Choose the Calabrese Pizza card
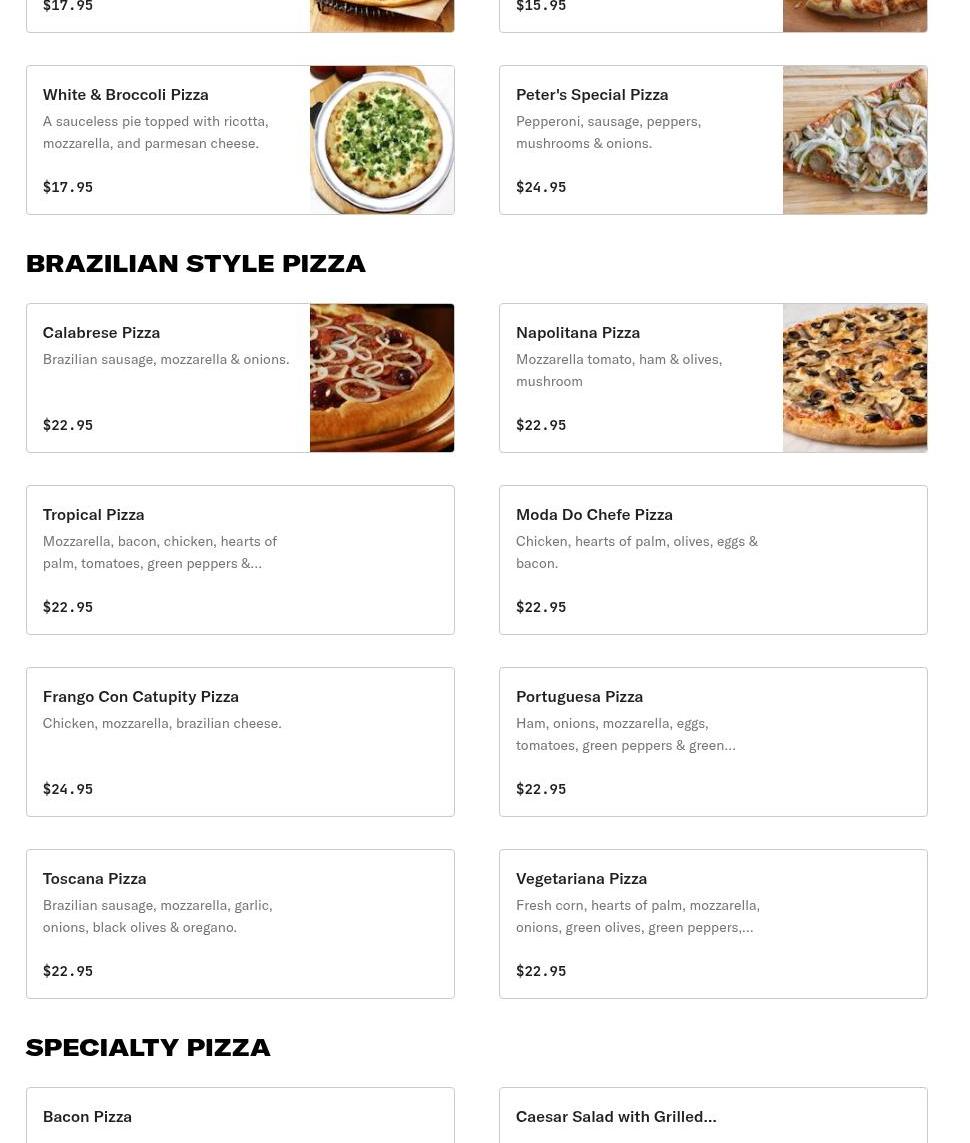The width and height of the screenshot is (970, 1143). (x=240, y=378)
